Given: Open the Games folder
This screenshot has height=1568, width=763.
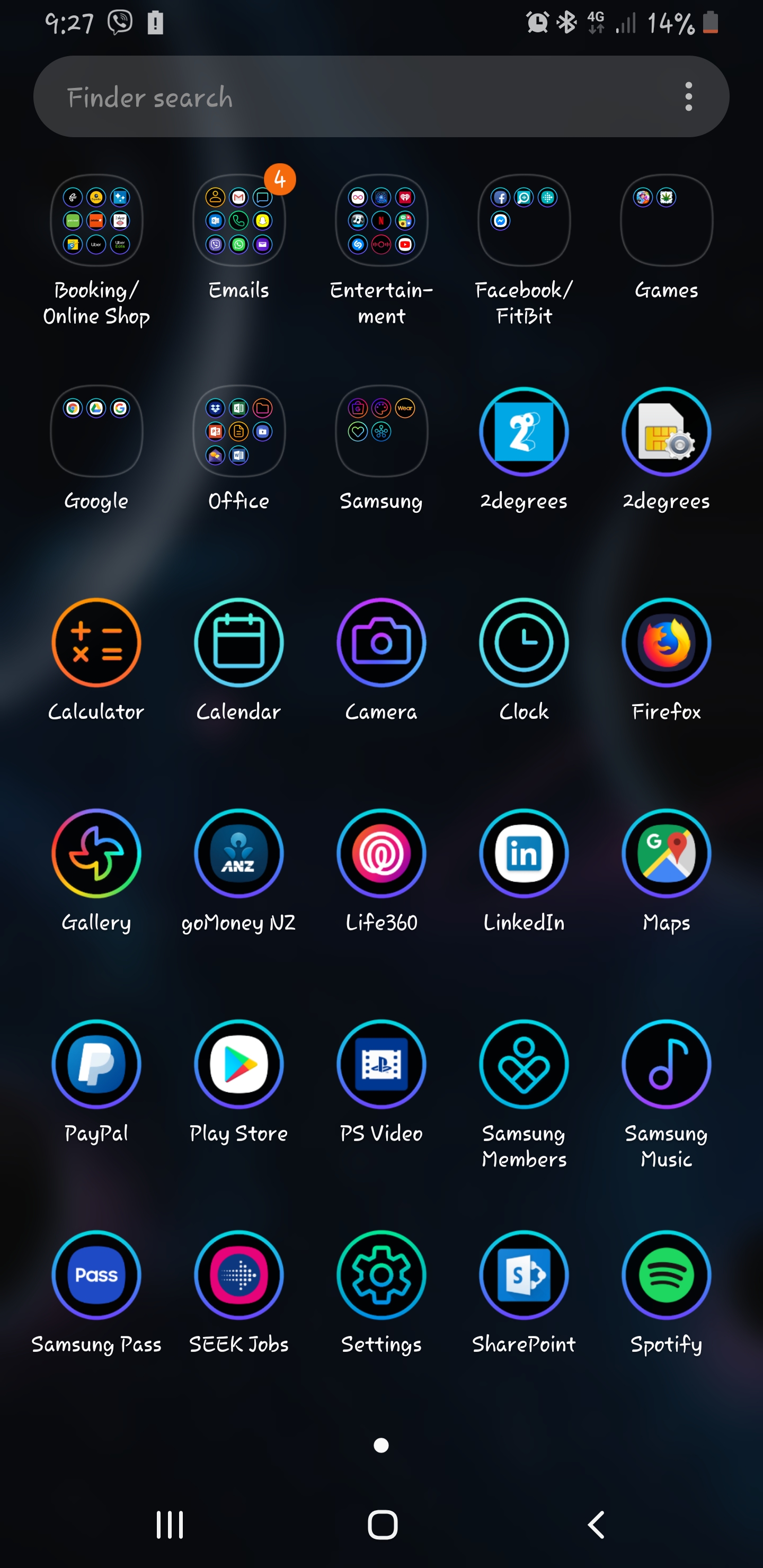Looking at the screenshot, I should (666, 221).
